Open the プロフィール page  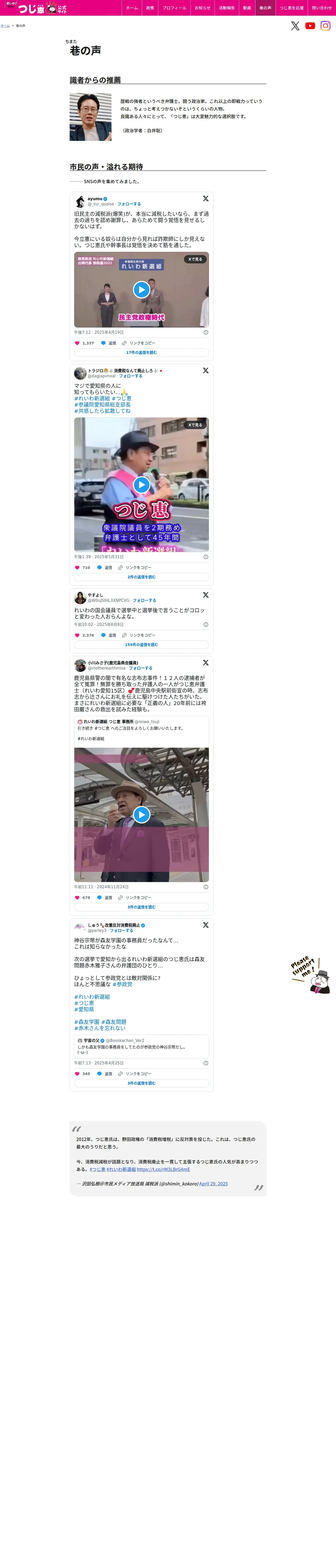[x=174, y=8]
